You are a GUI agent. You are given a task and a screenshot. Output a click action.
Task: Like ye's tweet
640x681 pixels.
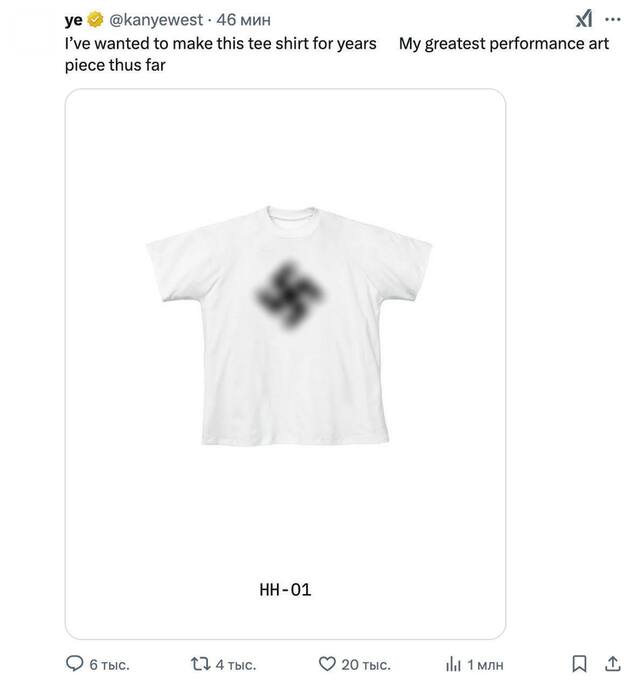(327, 663)
